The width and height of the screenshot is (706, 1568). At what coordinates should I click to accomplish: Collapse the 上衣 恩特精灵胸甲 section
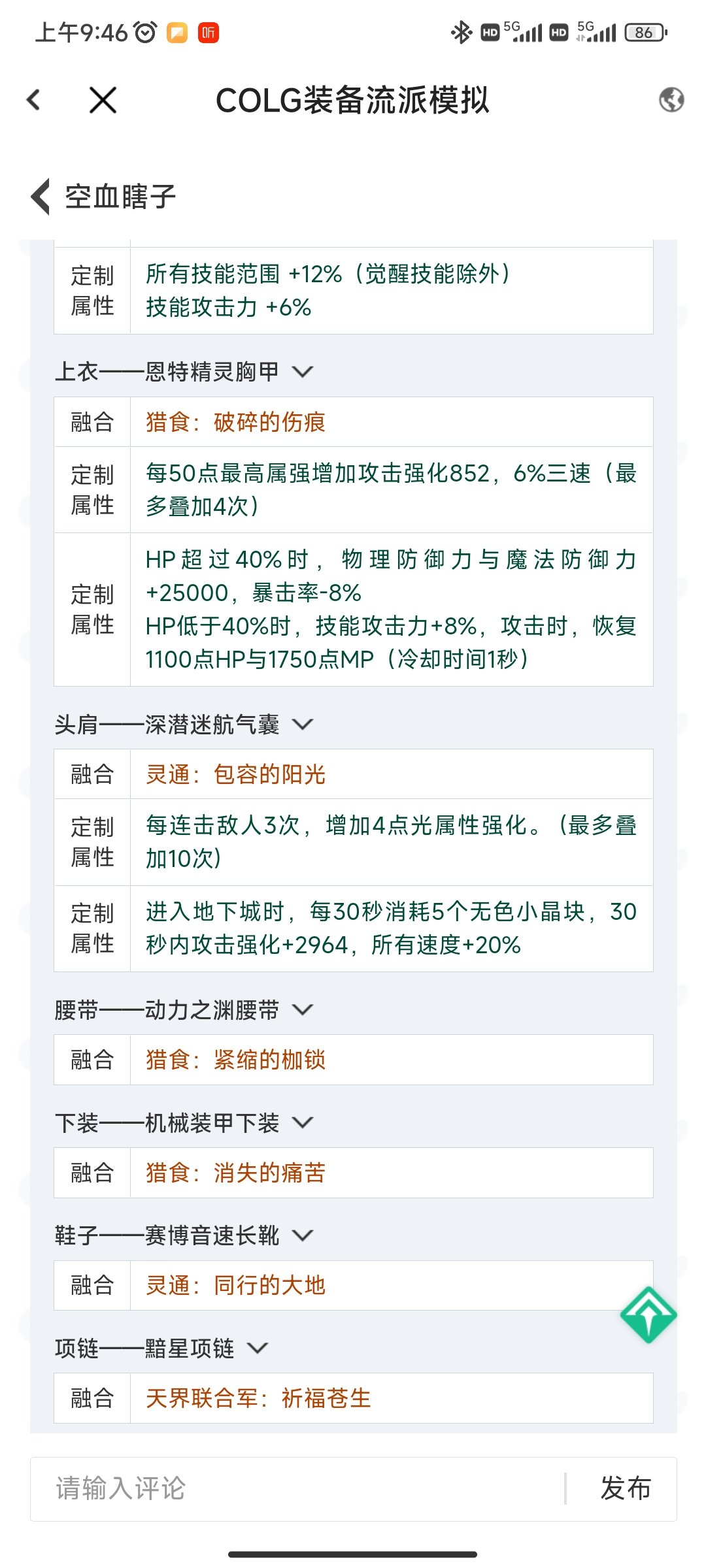click(x=302, y=372)
